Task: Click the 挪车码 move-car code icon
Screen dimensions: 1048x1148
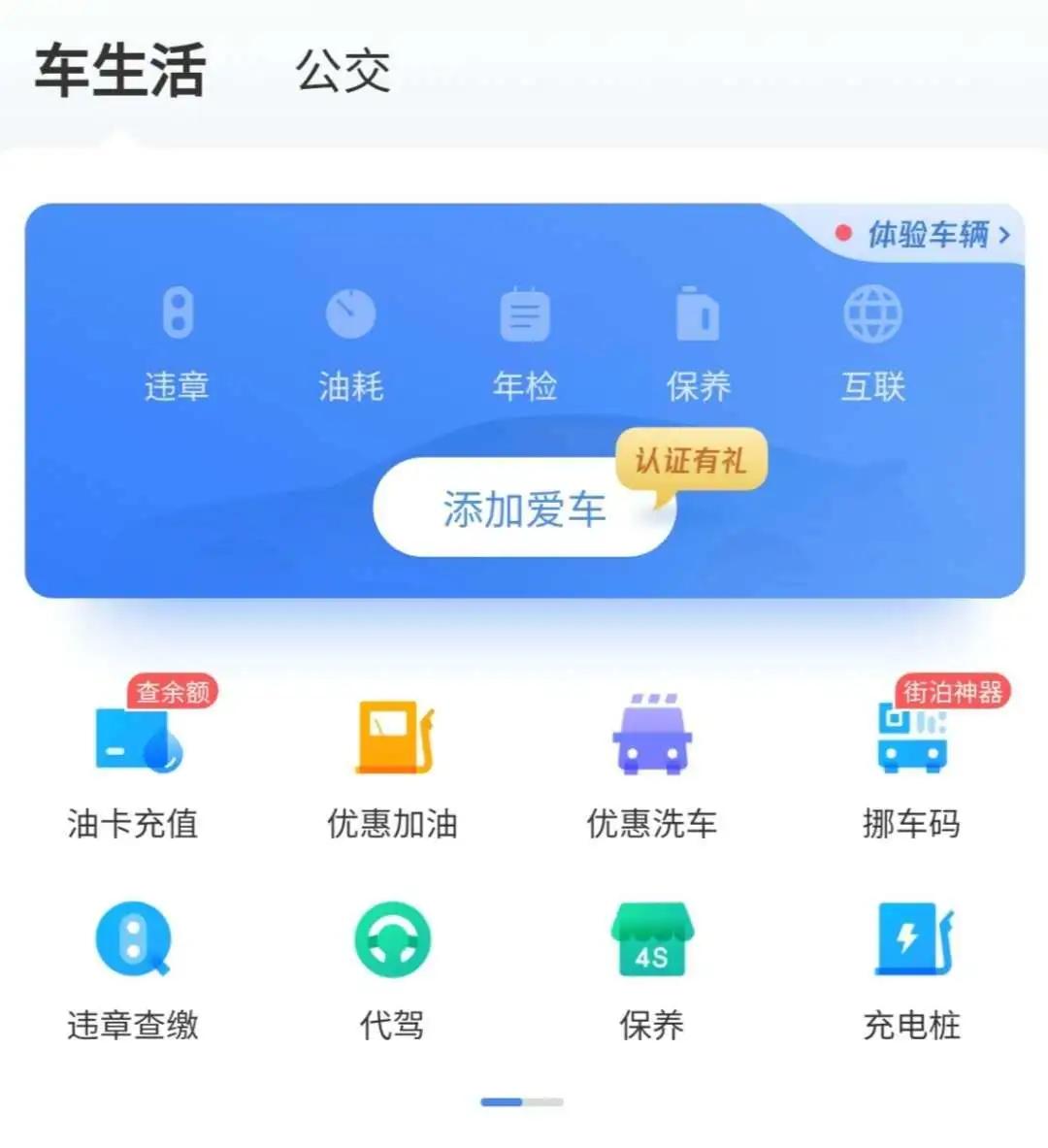Action: pyautogui.click(x=910, y=767)
